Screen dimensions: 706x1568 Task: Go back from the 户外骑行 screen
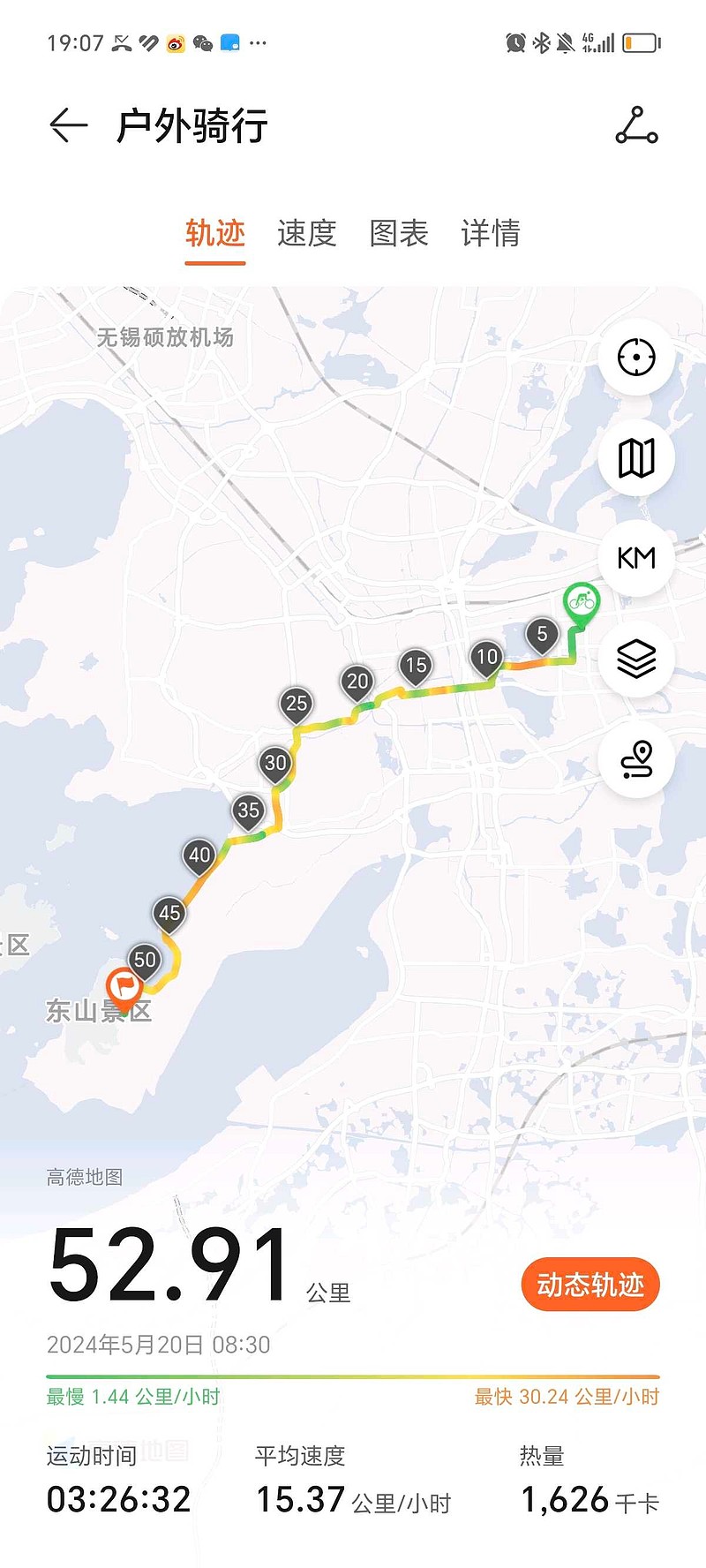68,125
